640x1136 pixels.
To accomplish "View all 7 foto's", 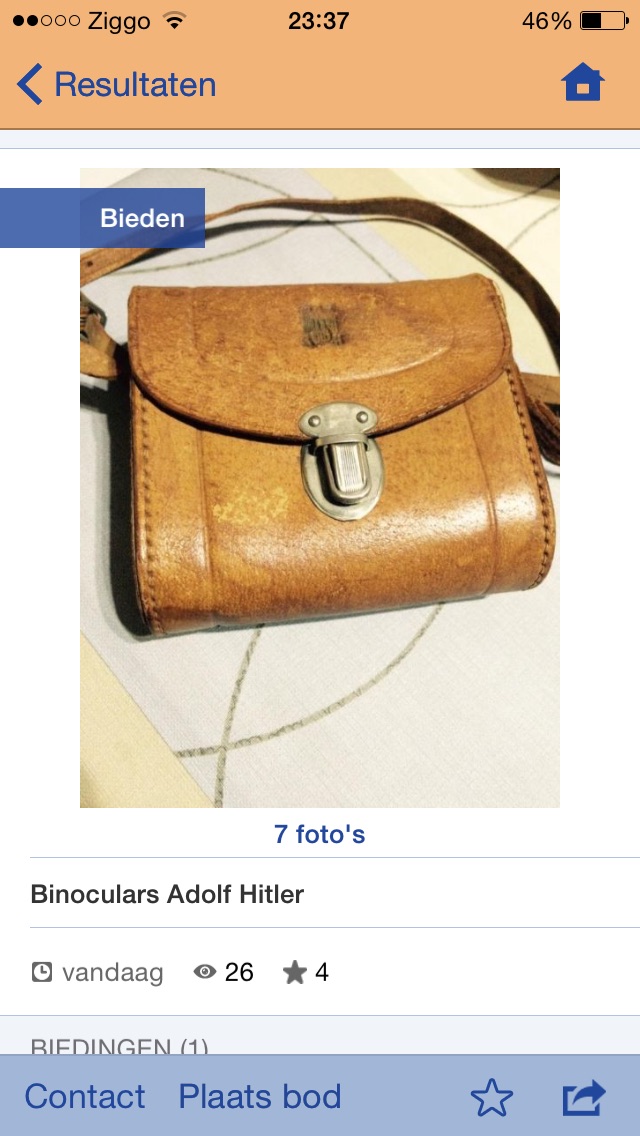I will click(x=320, y=834).
